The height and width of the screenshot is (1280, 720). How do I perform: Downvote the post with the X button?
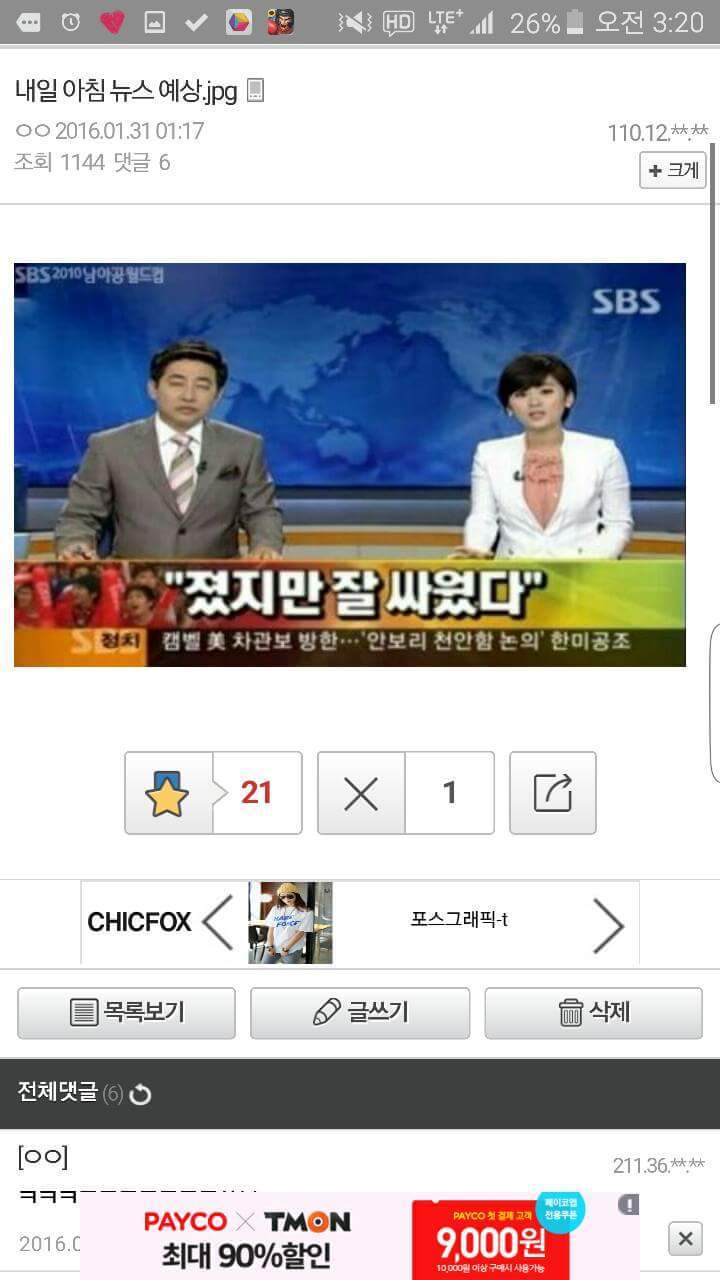tap(361, 793)
